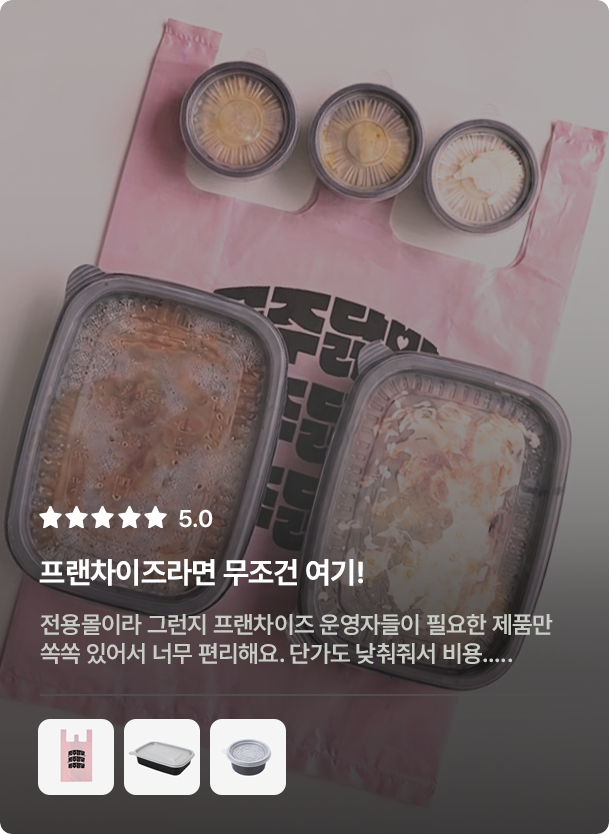Open the pink plastic bag product thumbnail
609x834 pixels.
(76, 757)
